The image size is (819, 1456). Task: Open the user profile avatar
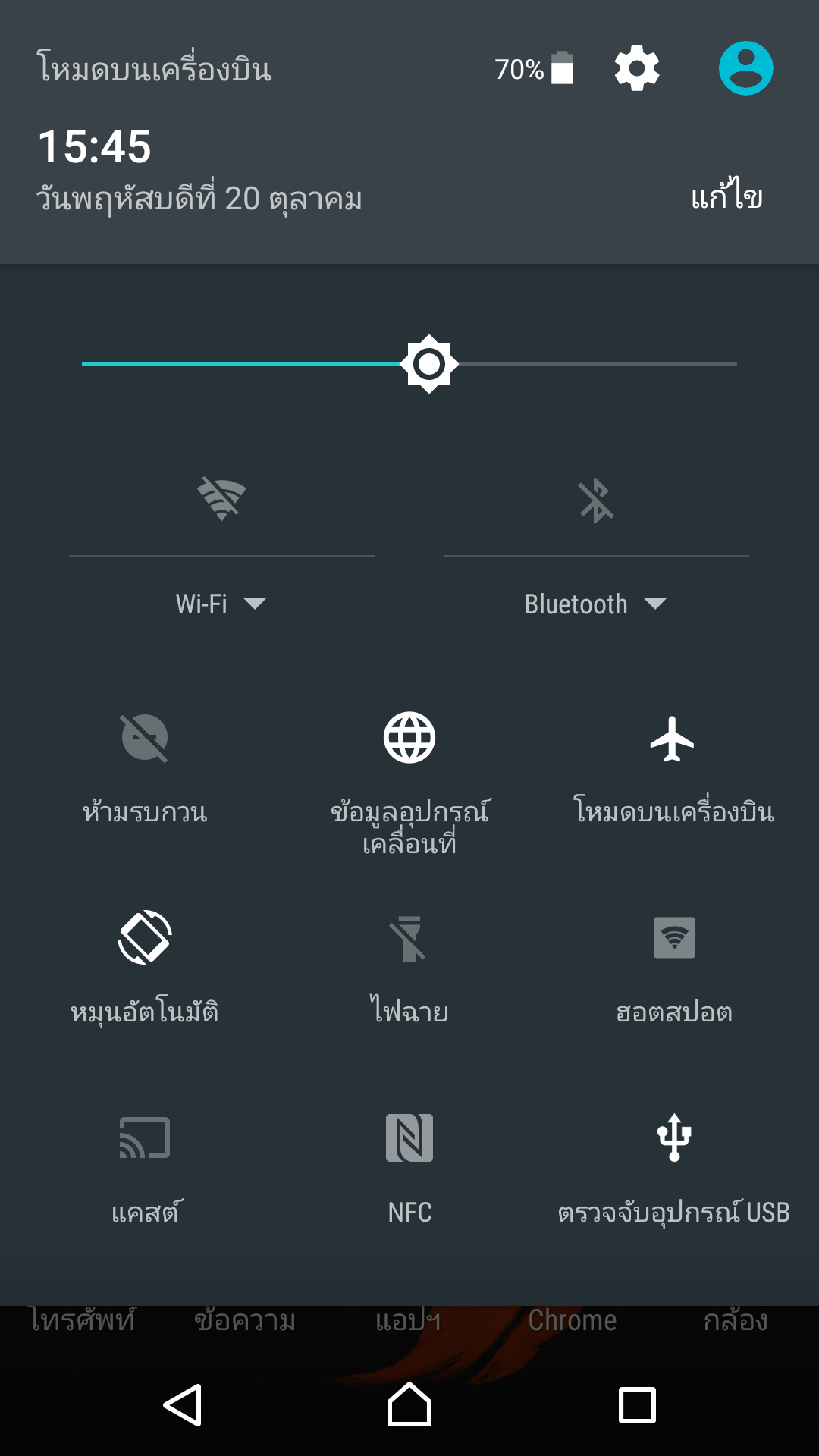click(x=745, y=68)
